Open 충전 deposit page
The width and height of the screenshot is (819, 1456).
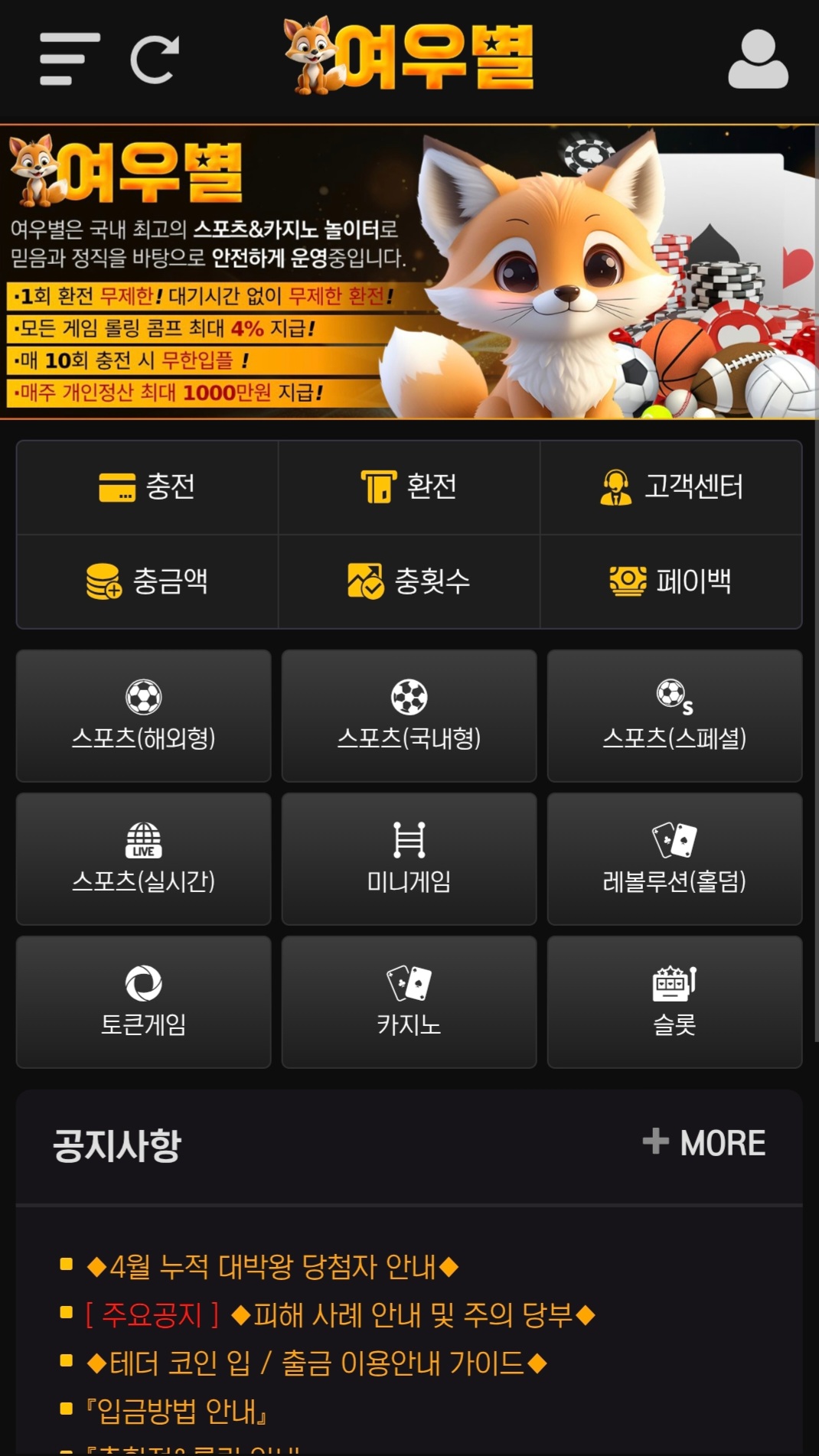(x=147, y=487)
